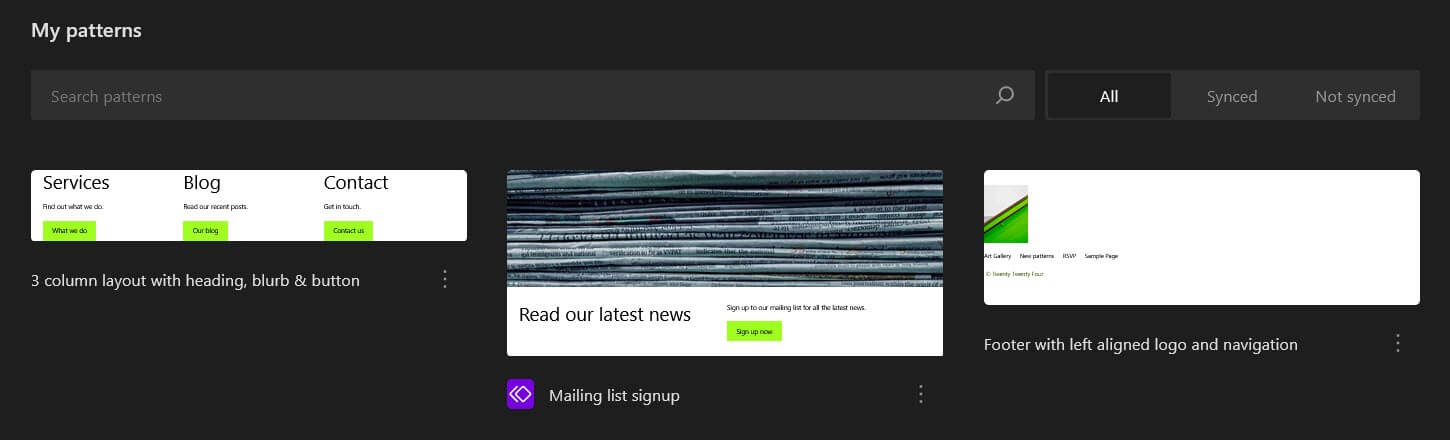The image size is (1450, 440).
Task: Open options for Mailing list signup
Action: click(921, 394)
